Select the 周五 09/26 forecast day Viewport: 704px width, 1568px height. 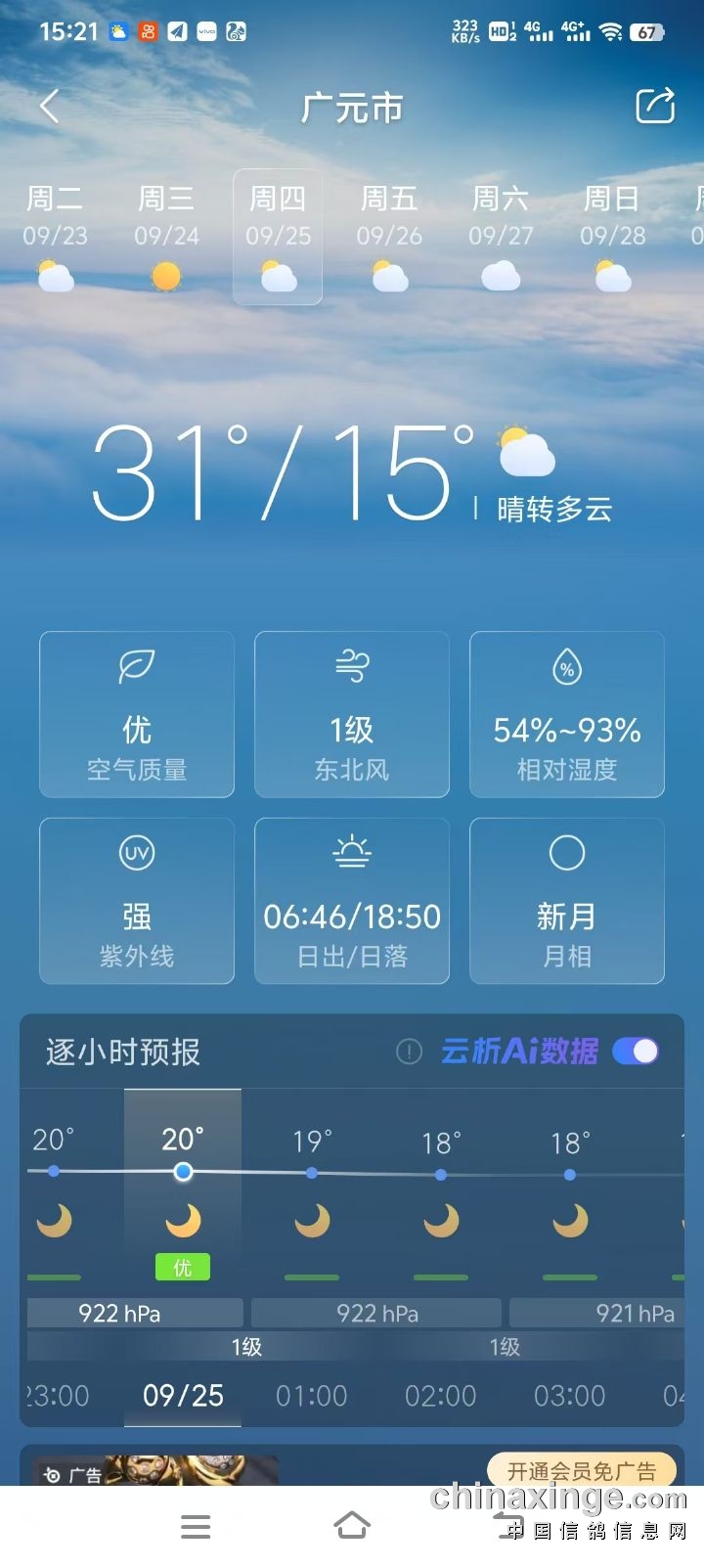pyautogui.click(x=389, y=238)
